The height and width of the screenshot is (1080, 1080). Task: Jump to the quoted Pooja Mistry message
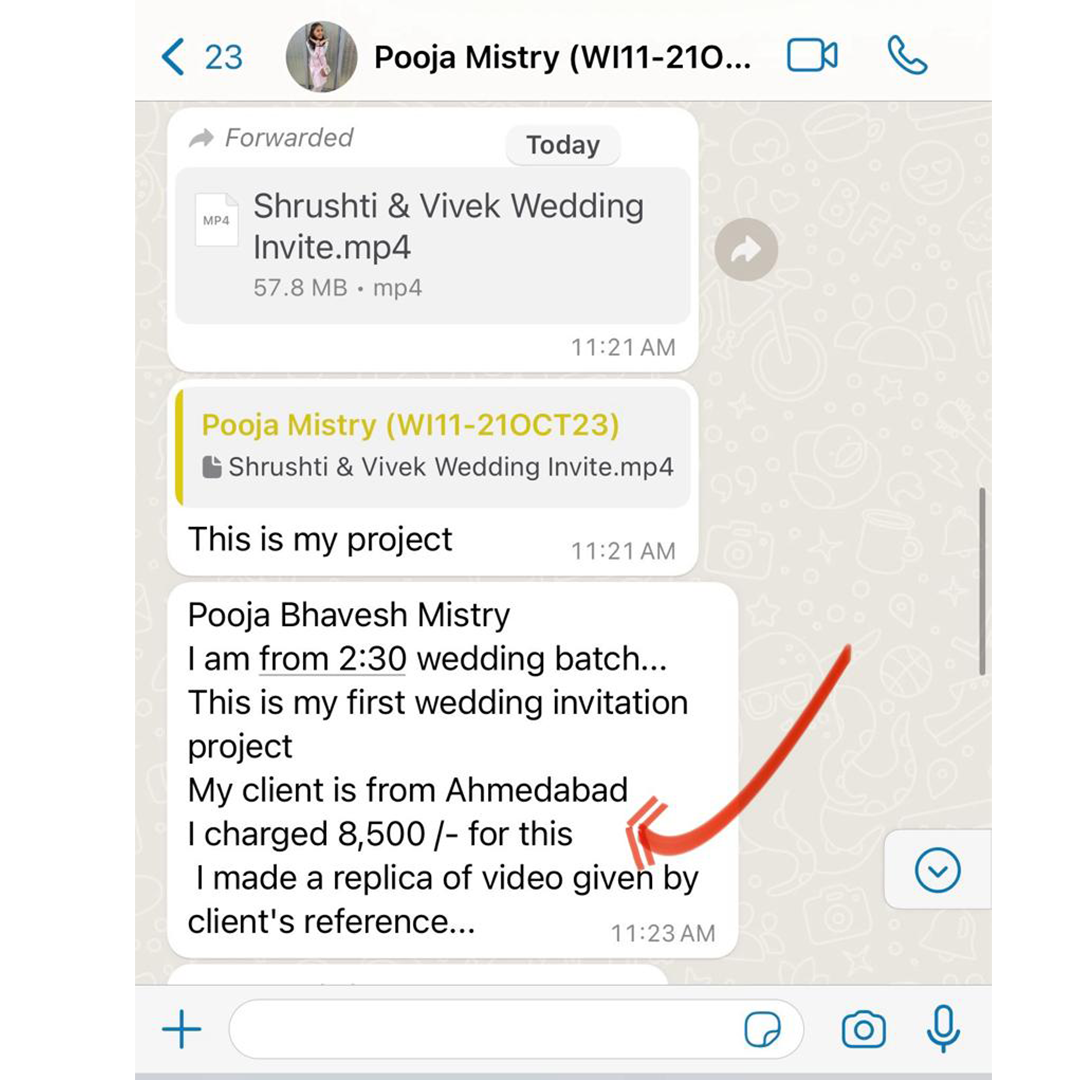432,446
